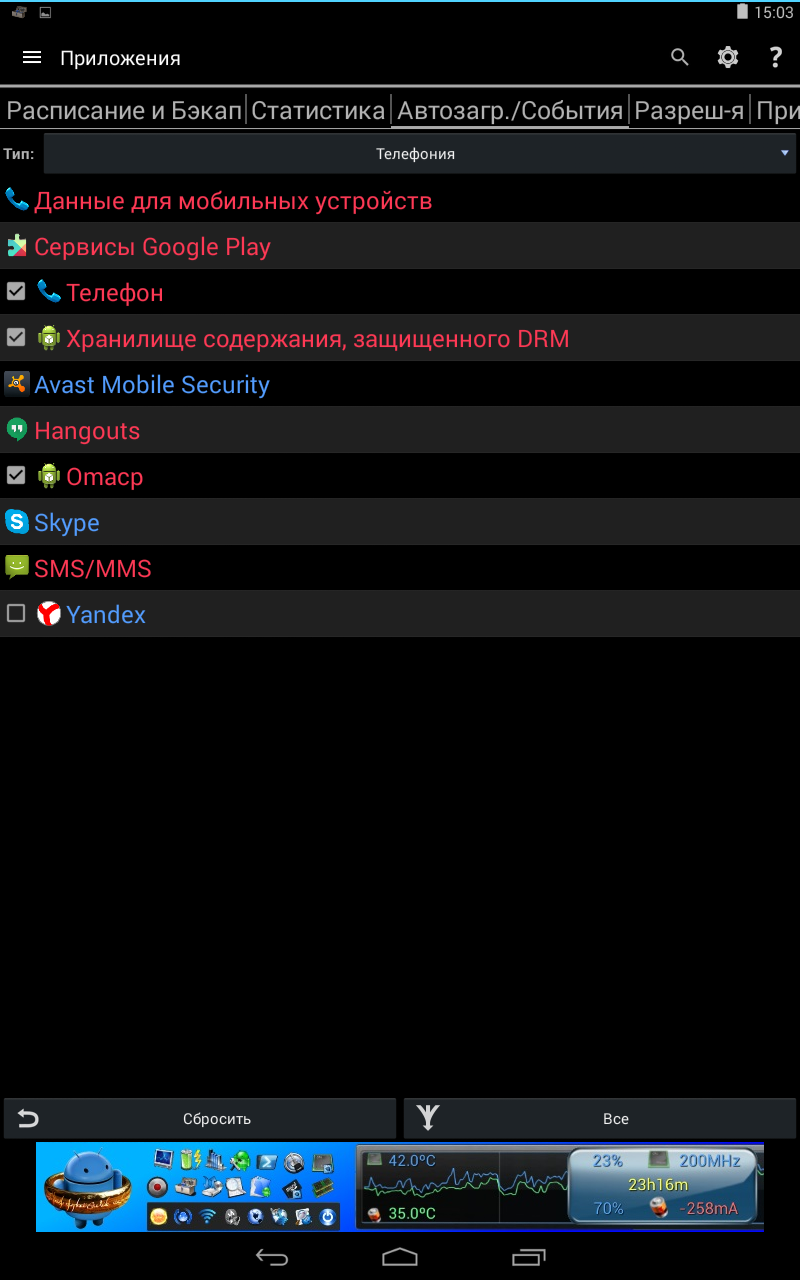
Task: Open the search icon
Action: pos(680,58)
